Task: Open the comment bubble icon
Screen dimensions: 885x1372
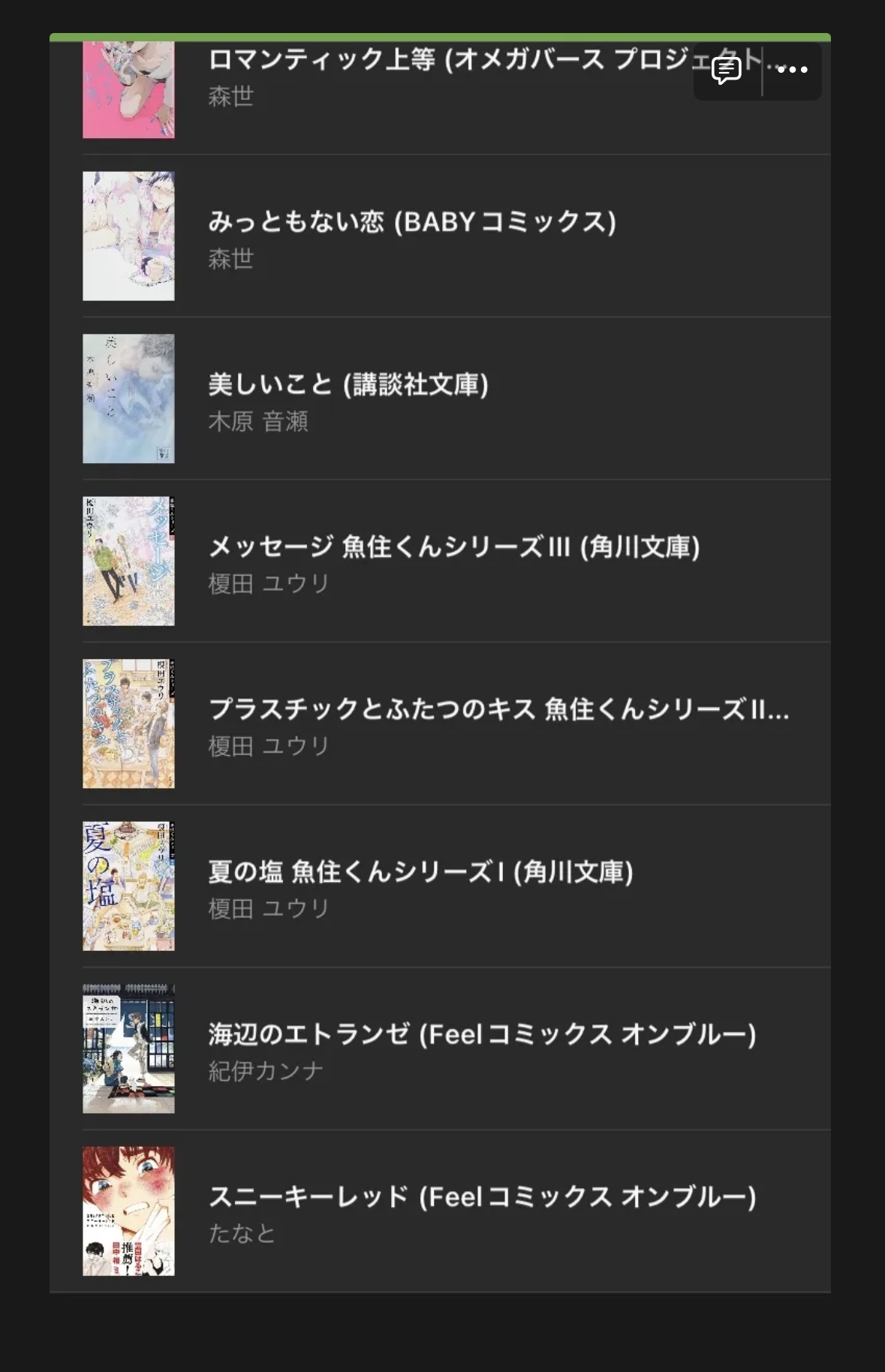Action: (x=726, y=71)
